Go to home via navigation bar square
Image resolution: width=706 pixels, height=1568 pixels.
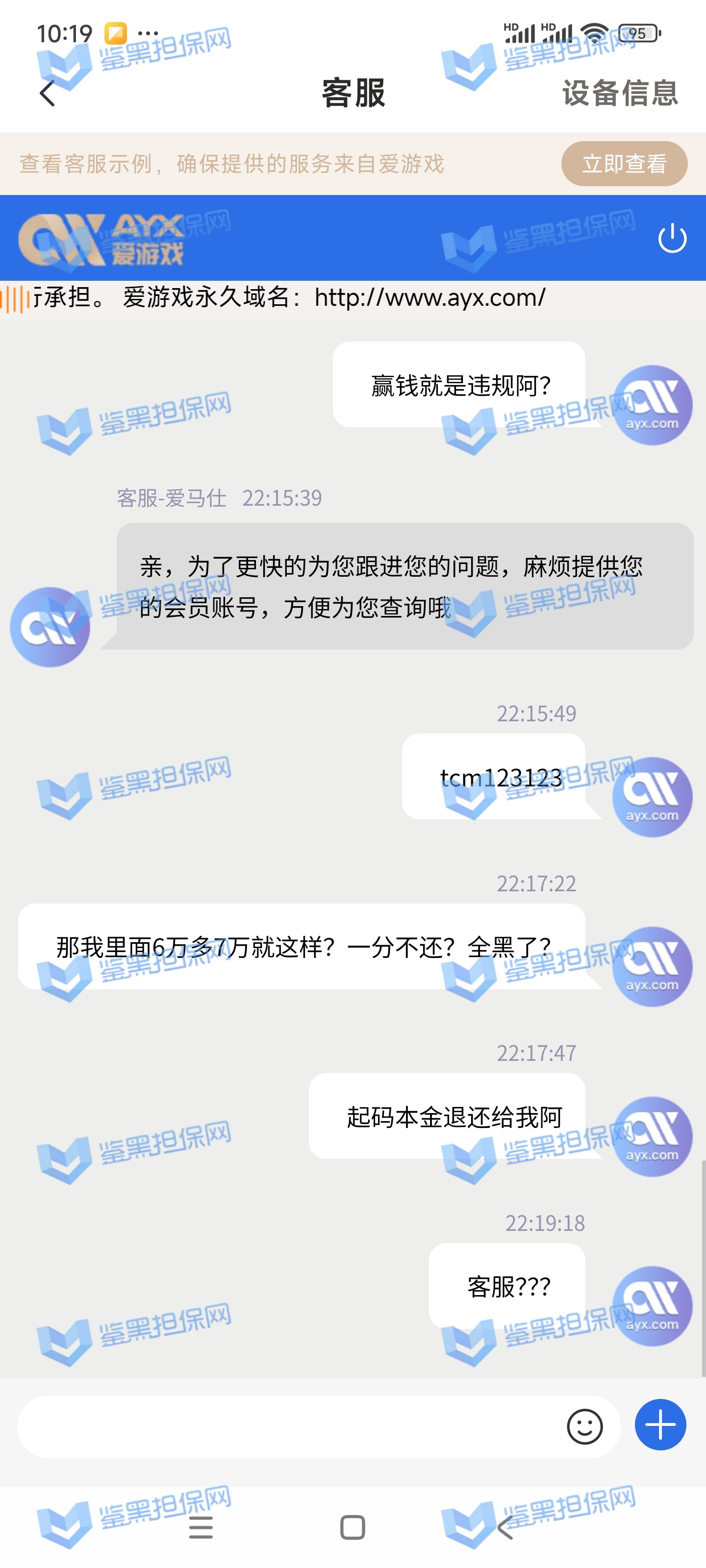coord(352,1527)
